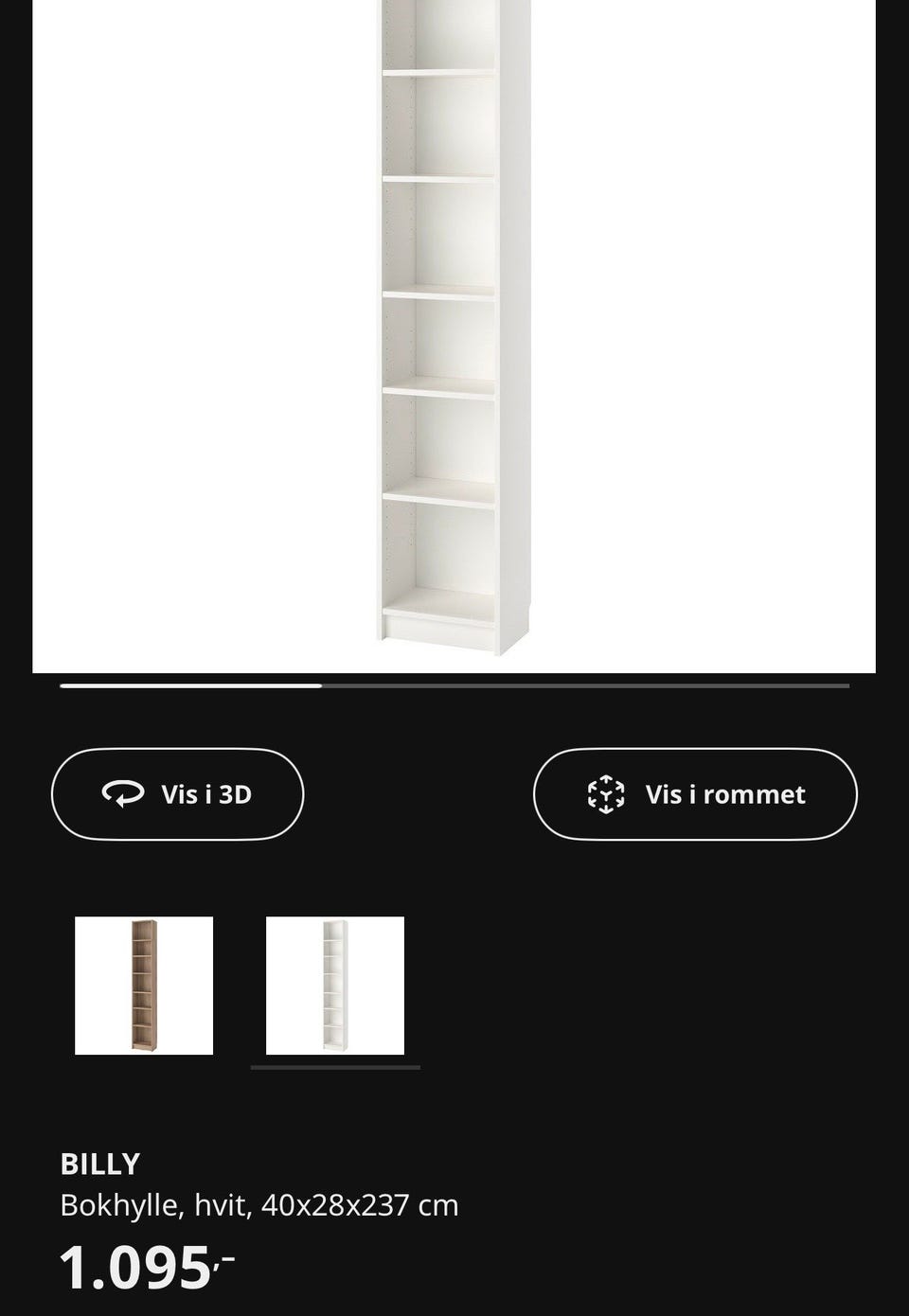Click the product description Bokhylle text
The image size is (909, 1316).
(258, 1204)
